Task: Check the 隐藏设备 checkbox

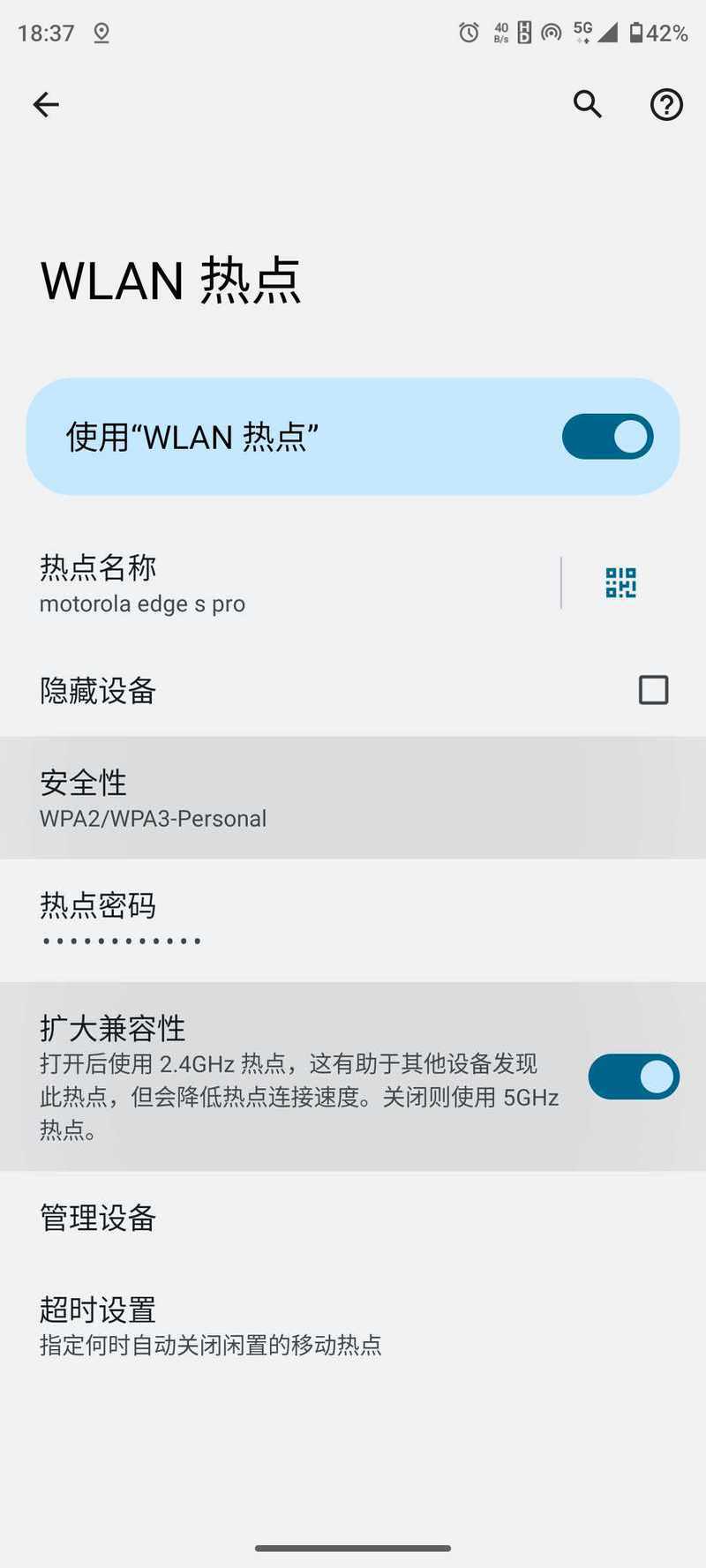Action: tap(653, 690)
